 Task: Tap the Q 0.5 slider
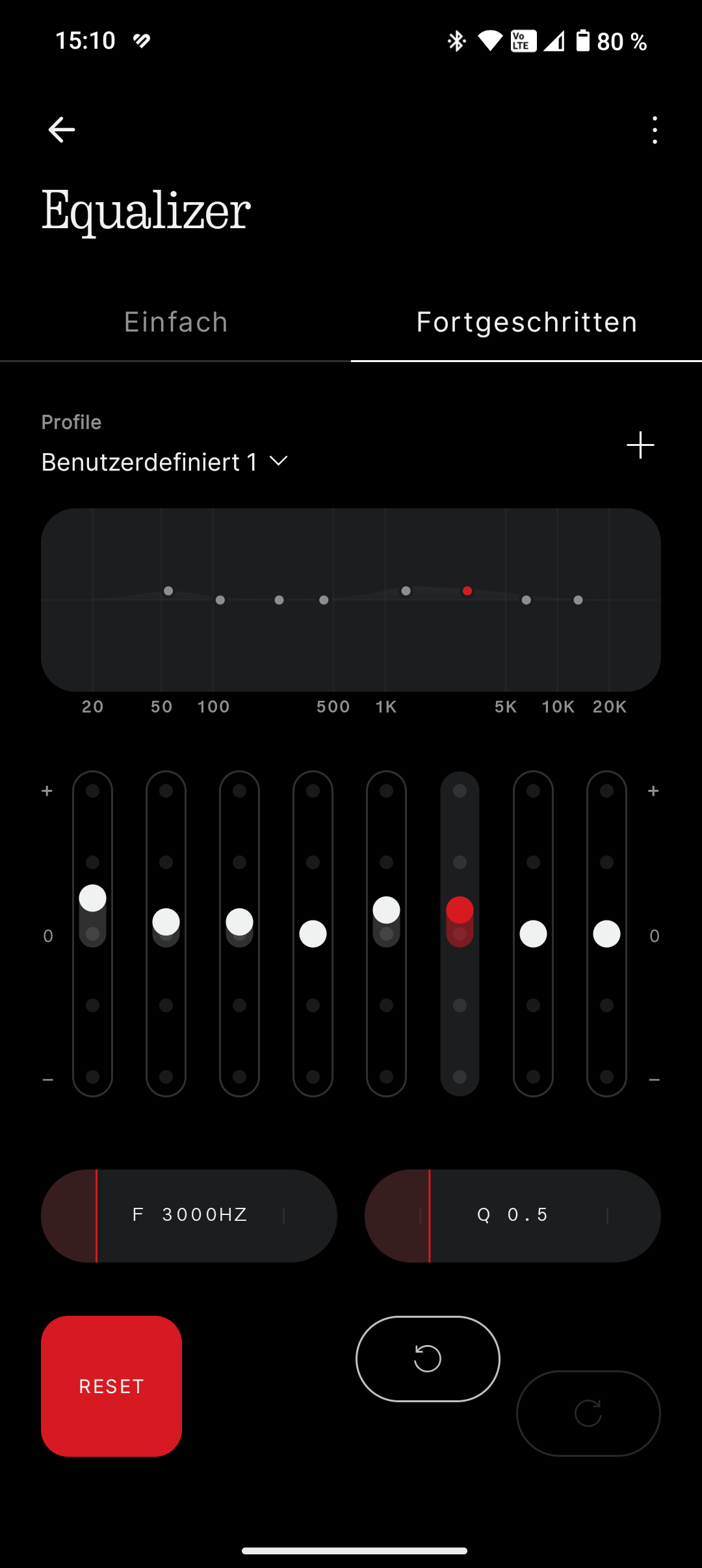513,1216
